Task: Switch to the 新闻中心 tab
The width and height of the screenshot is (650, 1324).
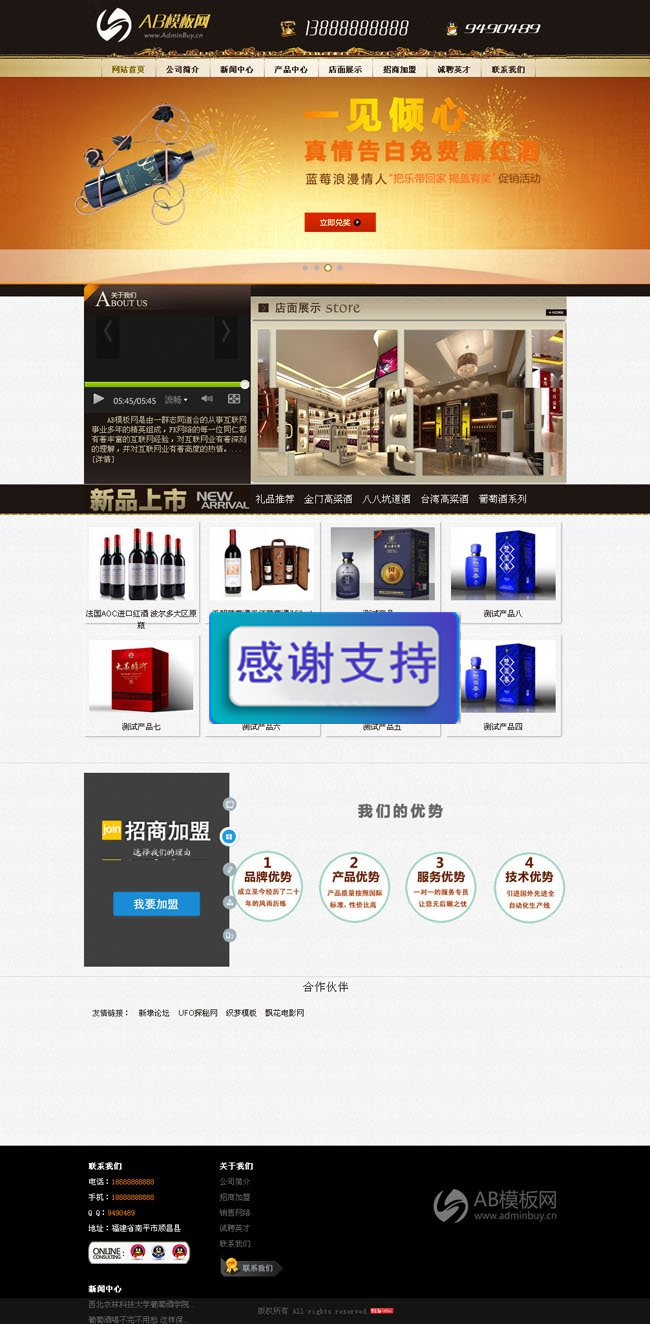Action: 237,70
